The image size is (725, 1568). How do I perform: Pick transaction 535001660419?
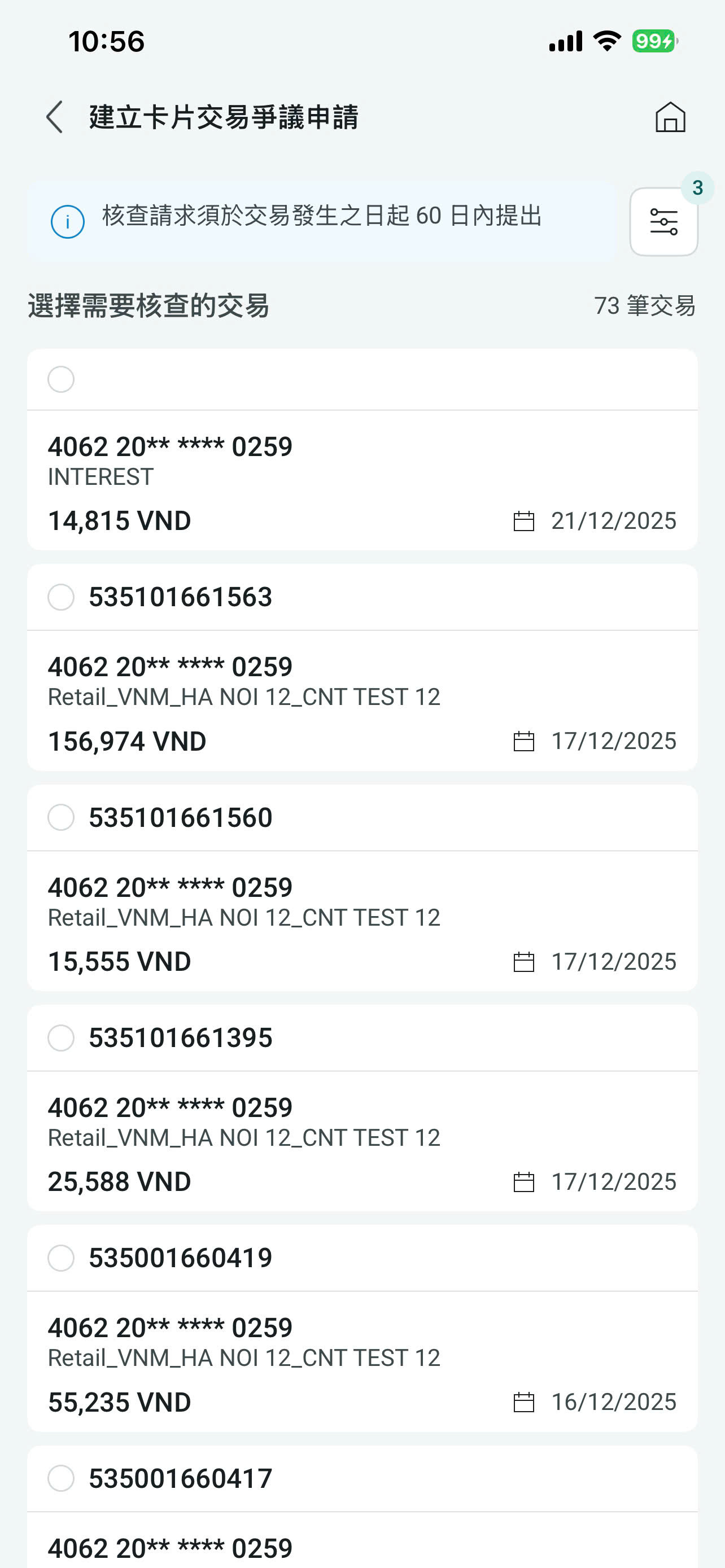[61, 1258]
